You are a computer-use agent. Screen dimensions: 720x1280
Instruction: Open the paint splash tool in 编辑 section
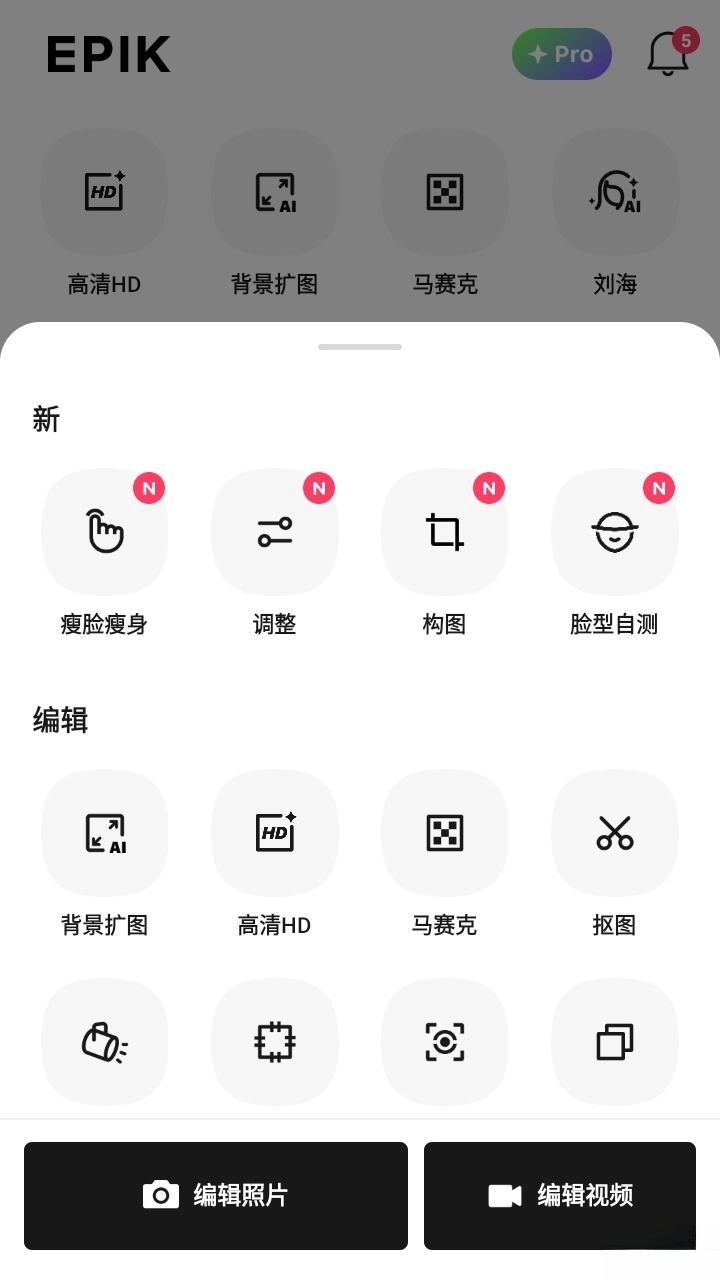pyautogui.click(x=105, y=1041)
